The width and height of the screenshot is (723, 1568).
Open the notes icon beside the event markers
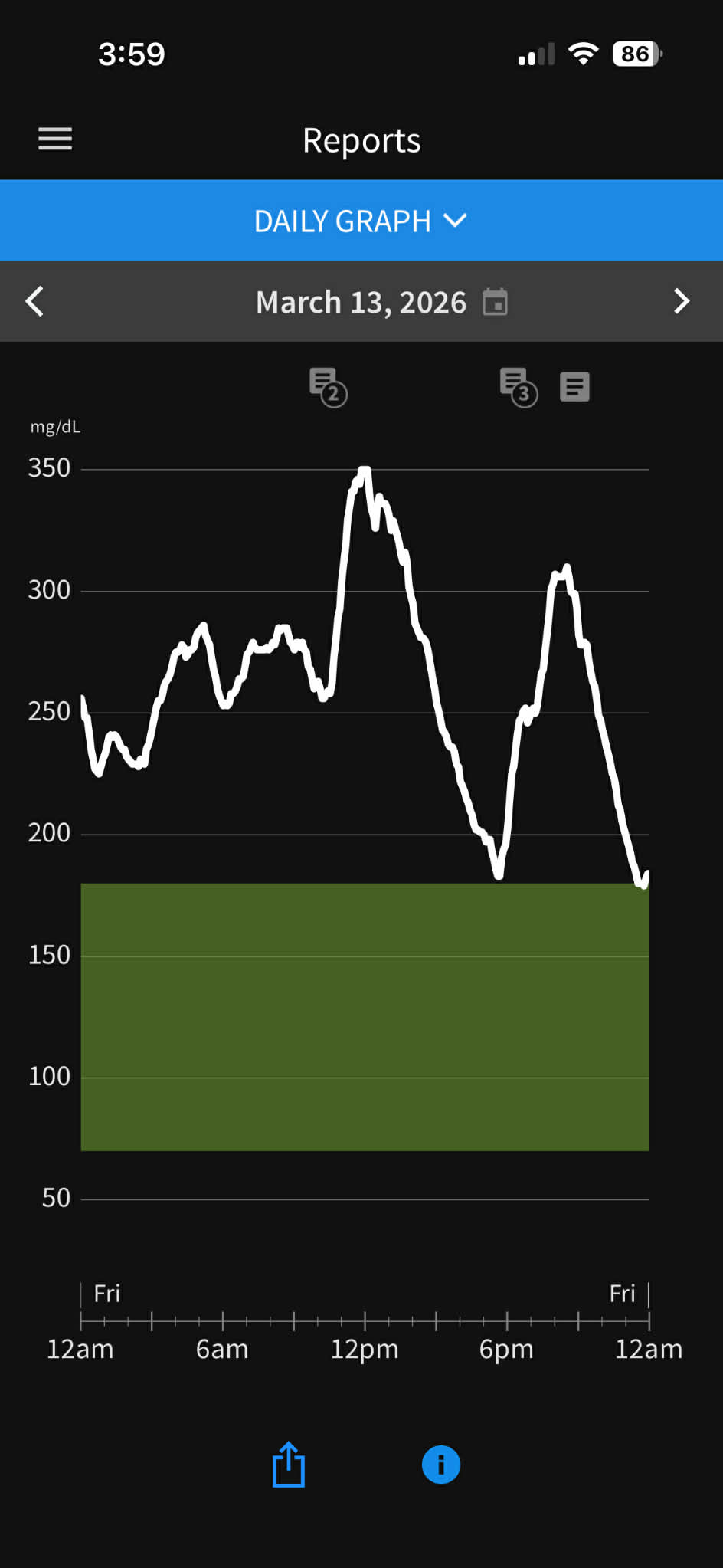575,385
